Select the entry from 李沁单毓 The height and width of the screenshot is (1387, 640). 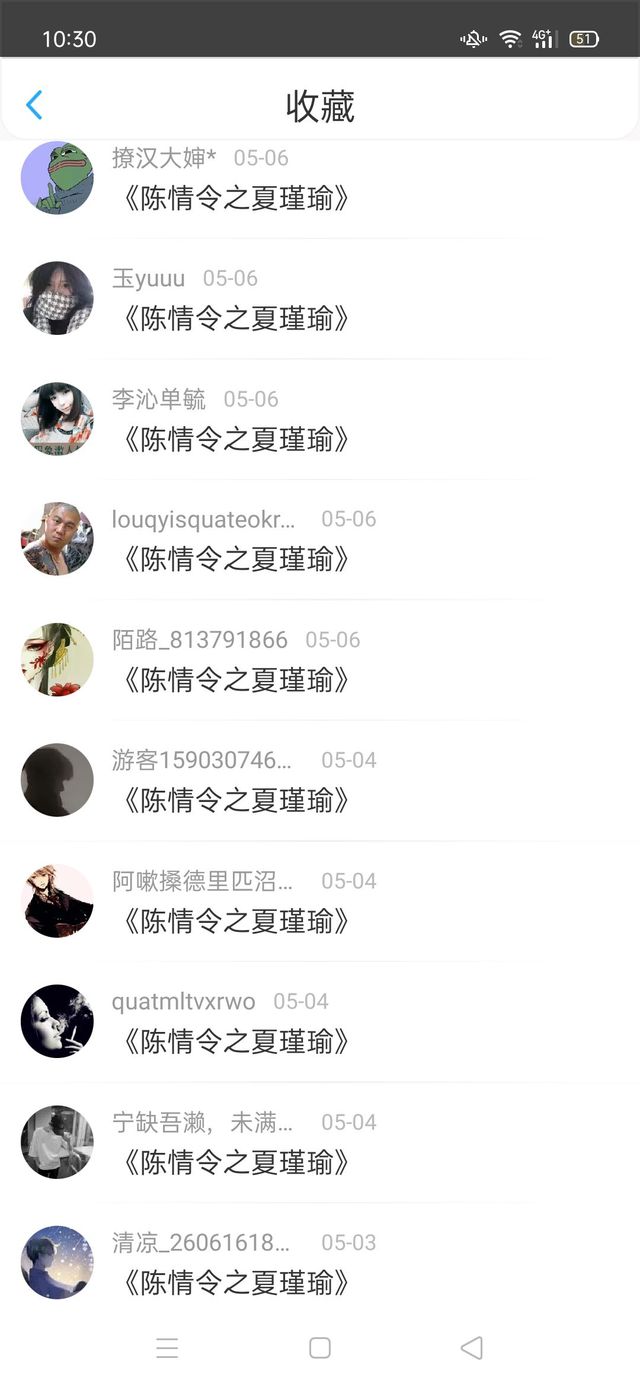[320, 419]
